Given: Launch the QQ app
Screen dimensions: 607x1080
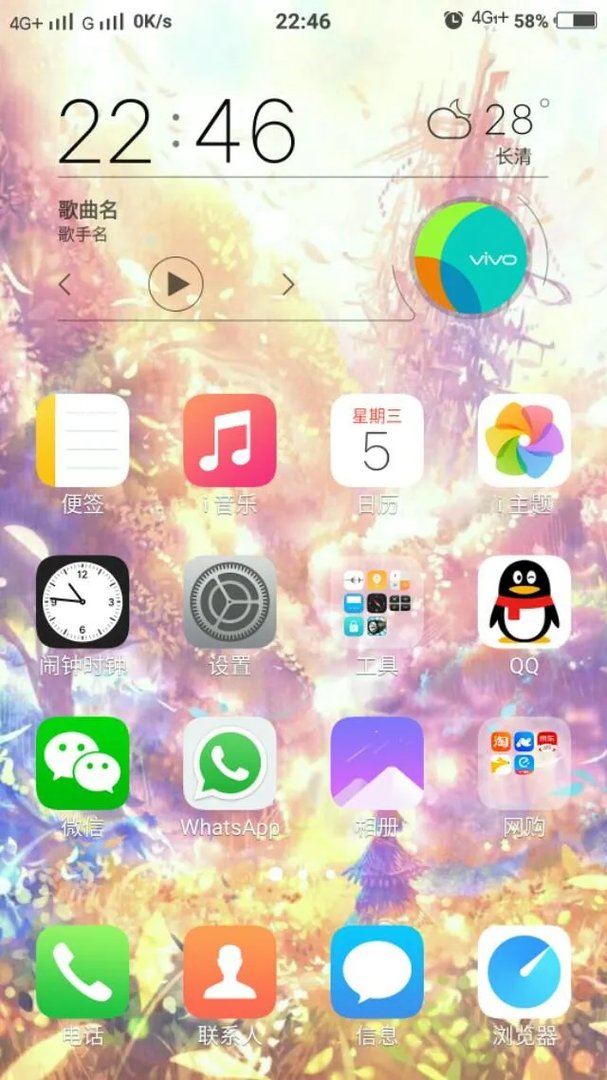Looking at the screenshot, I should [524, 602].
